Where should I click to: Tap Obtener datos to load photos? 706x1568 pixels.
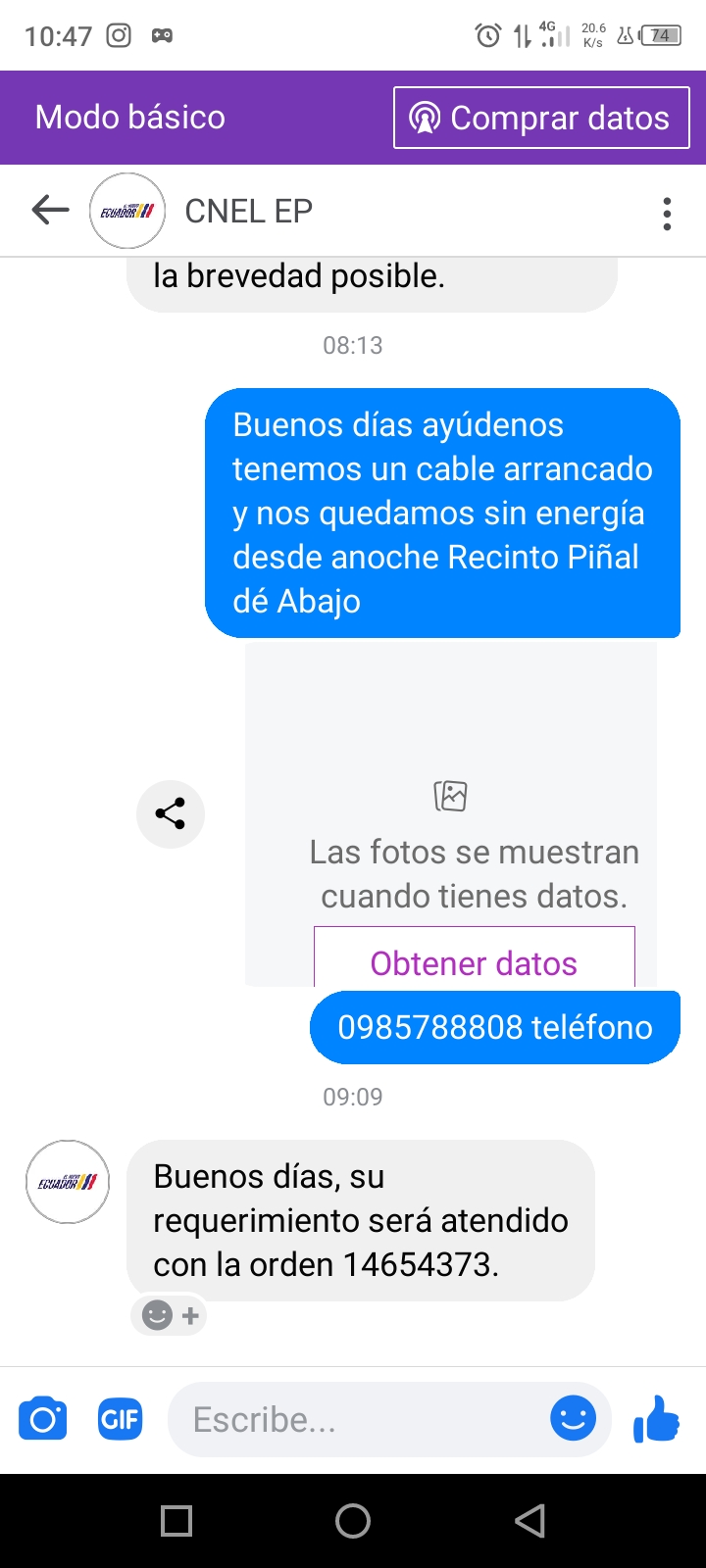point(474,961)
